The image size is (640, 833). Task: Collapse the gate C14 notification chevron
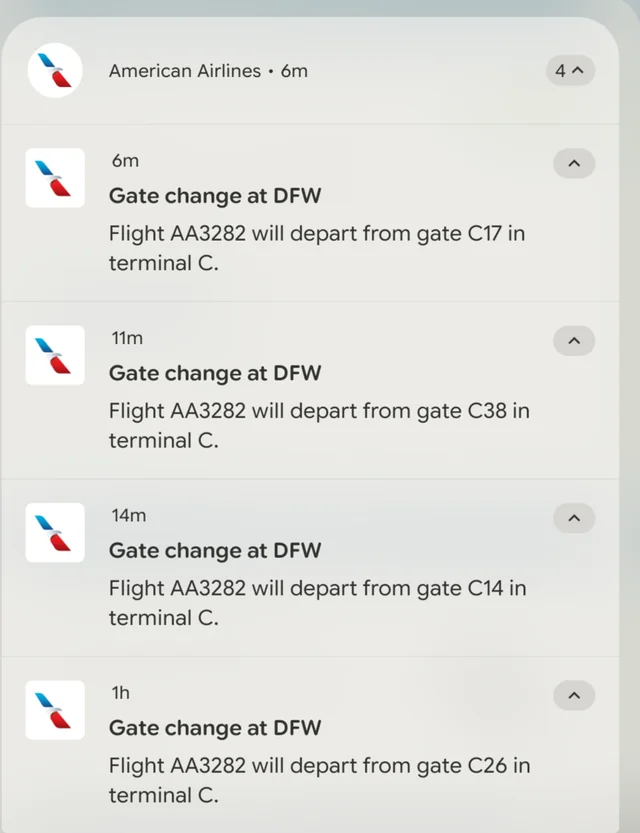tap(573, 518)
